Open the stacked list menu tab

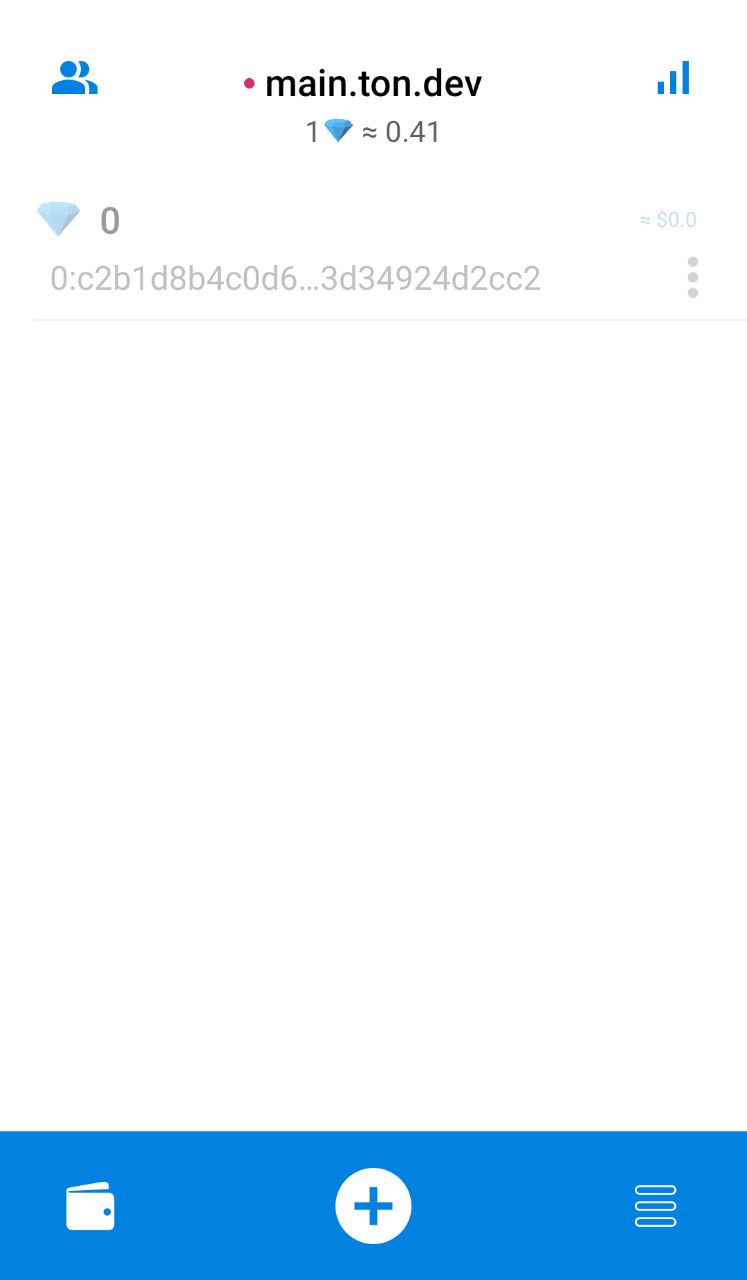[655, 1206]
